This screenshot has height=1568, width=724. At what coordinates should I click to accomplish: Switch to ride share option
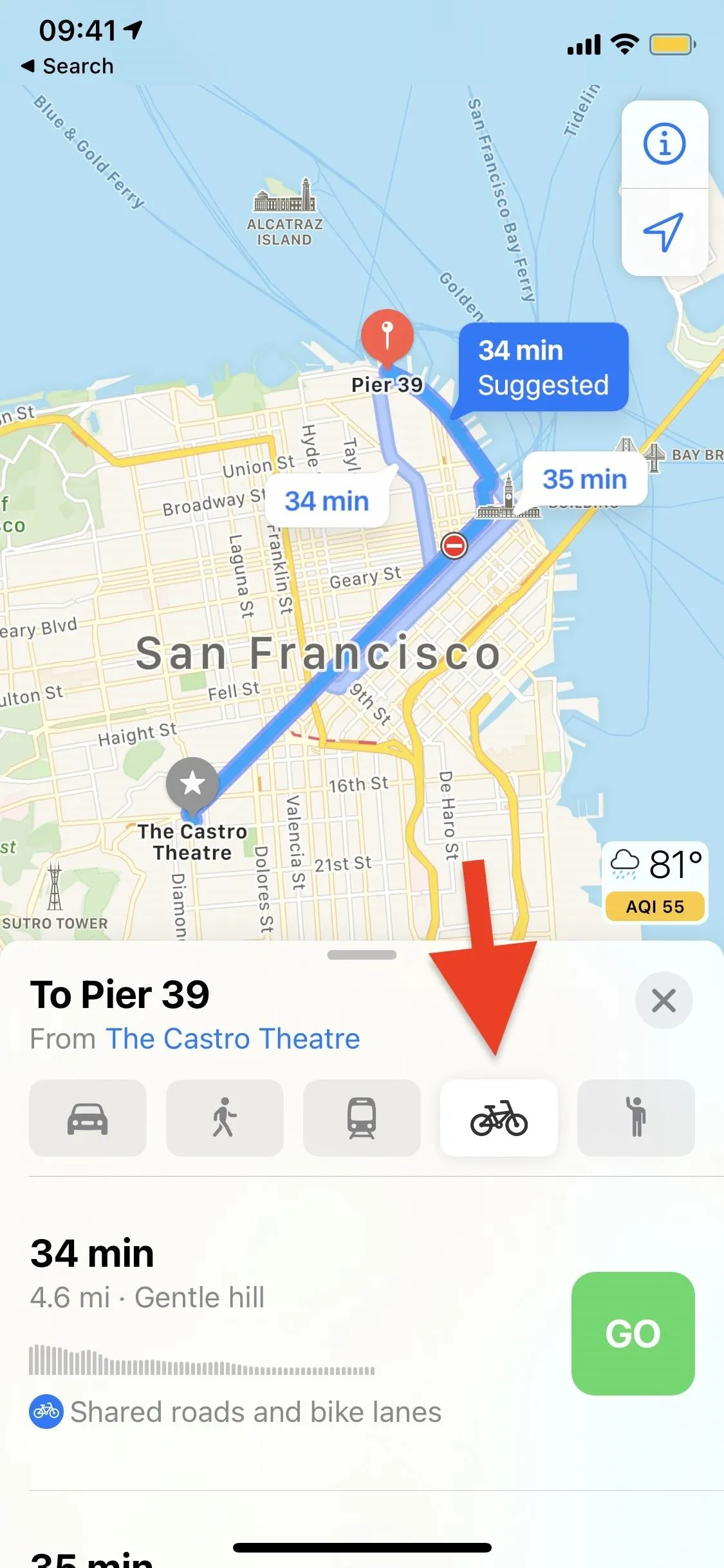[x=636, y=1118]
